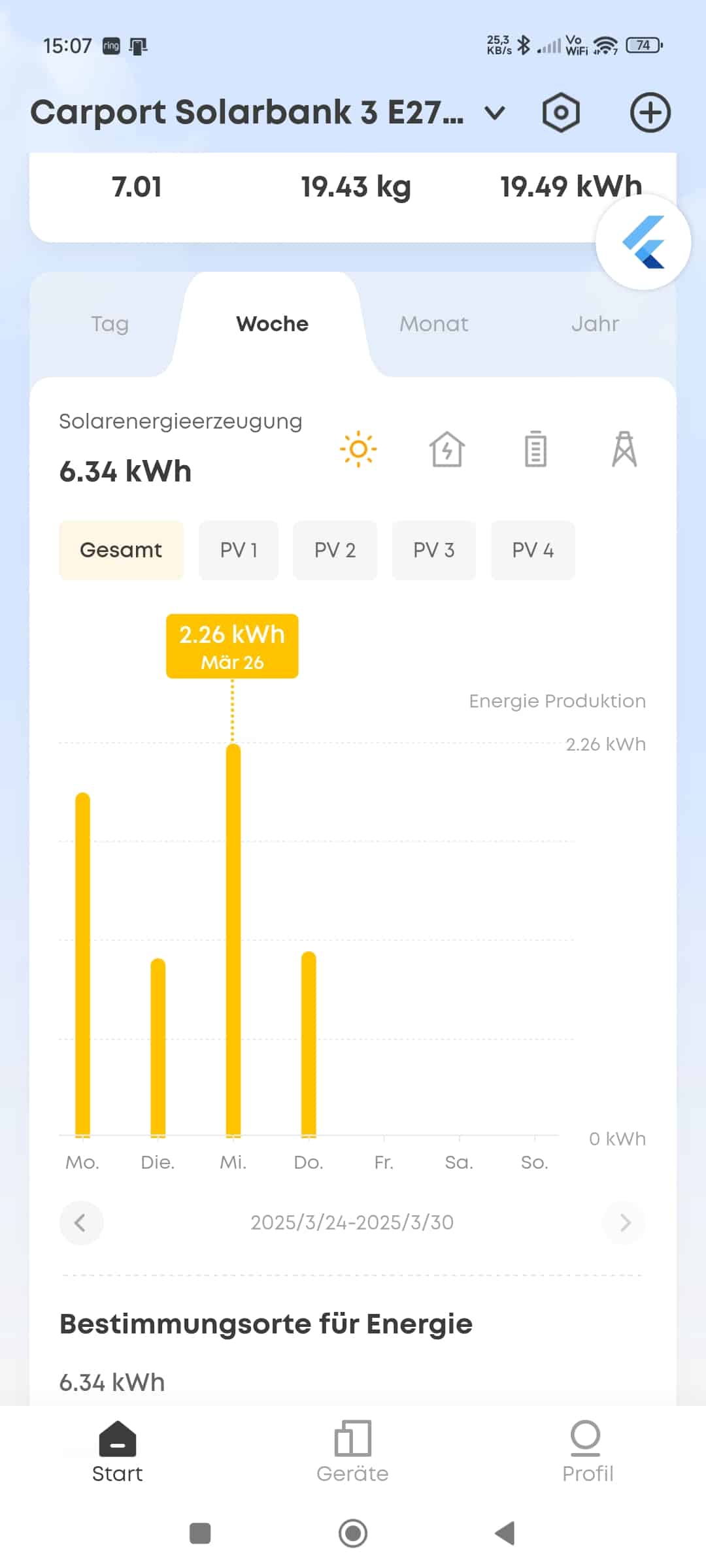Tap the system back button
This screenshot has width=706, height=1568.
tap(505, 1533)
